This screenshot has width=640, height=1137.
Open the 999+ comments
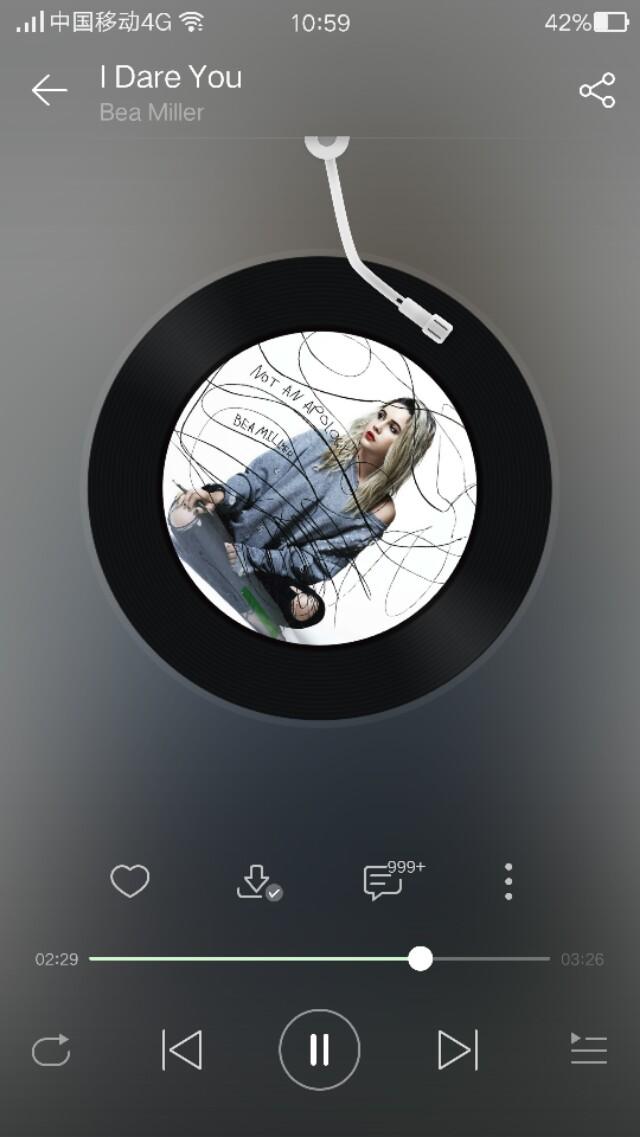[383, 882]
